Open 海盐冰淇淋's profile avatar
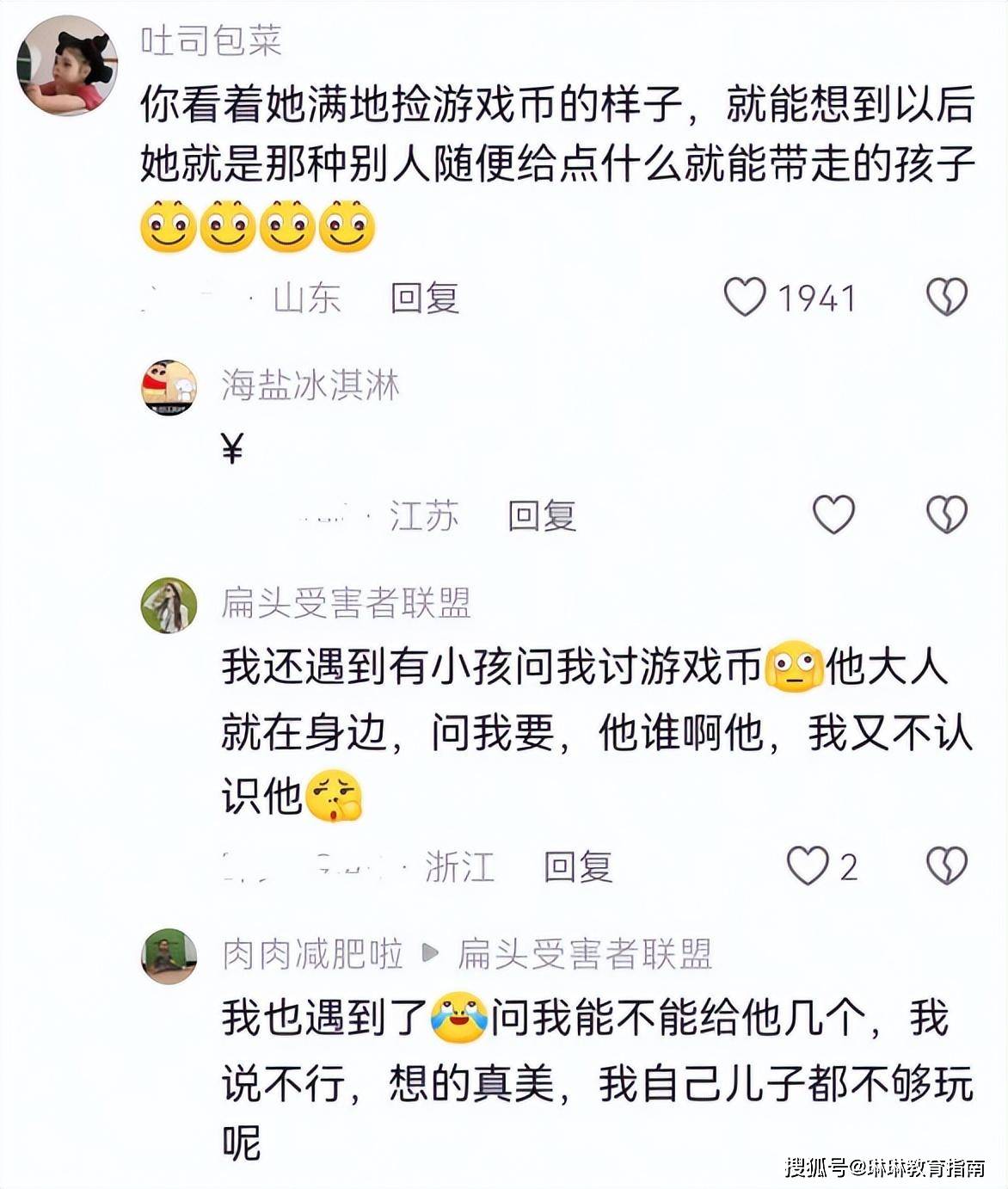 (169, 387)
